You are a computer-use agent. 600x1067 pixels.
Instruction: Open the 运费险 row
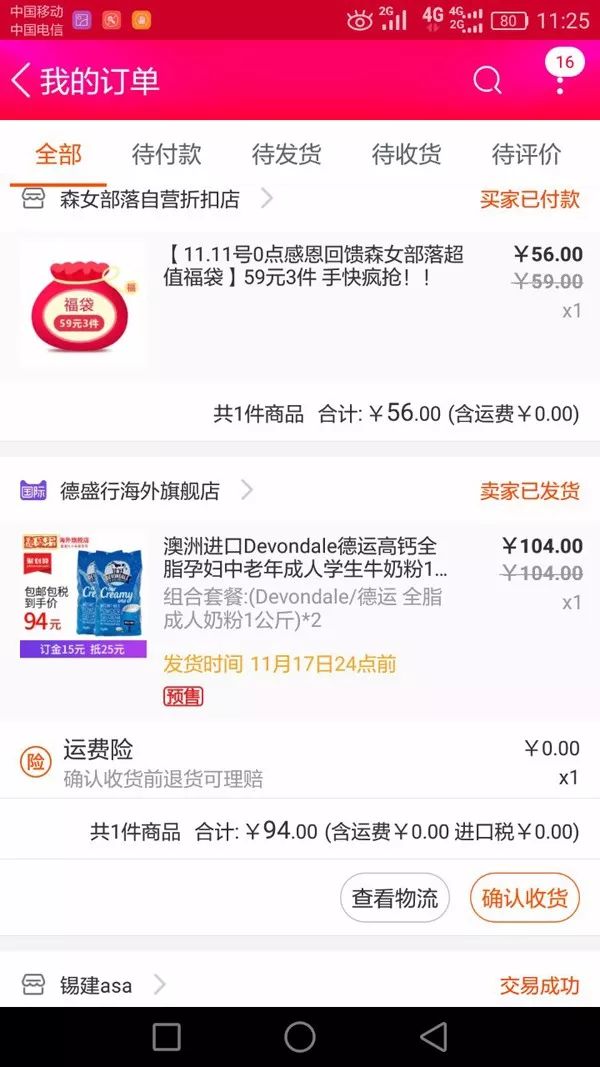300,761
